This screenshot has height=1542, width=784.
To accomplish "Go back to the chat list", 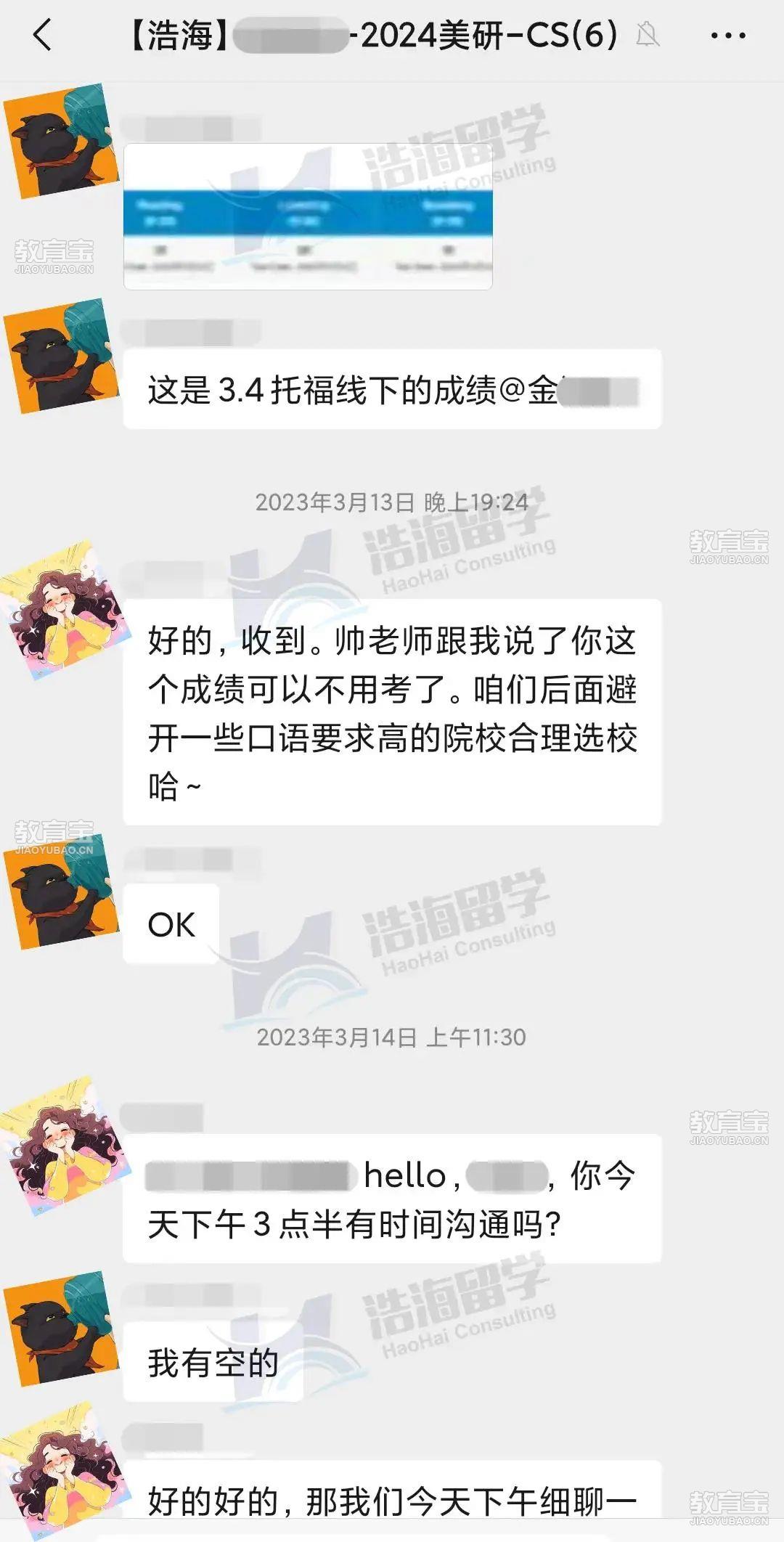I will pos(42,35).
